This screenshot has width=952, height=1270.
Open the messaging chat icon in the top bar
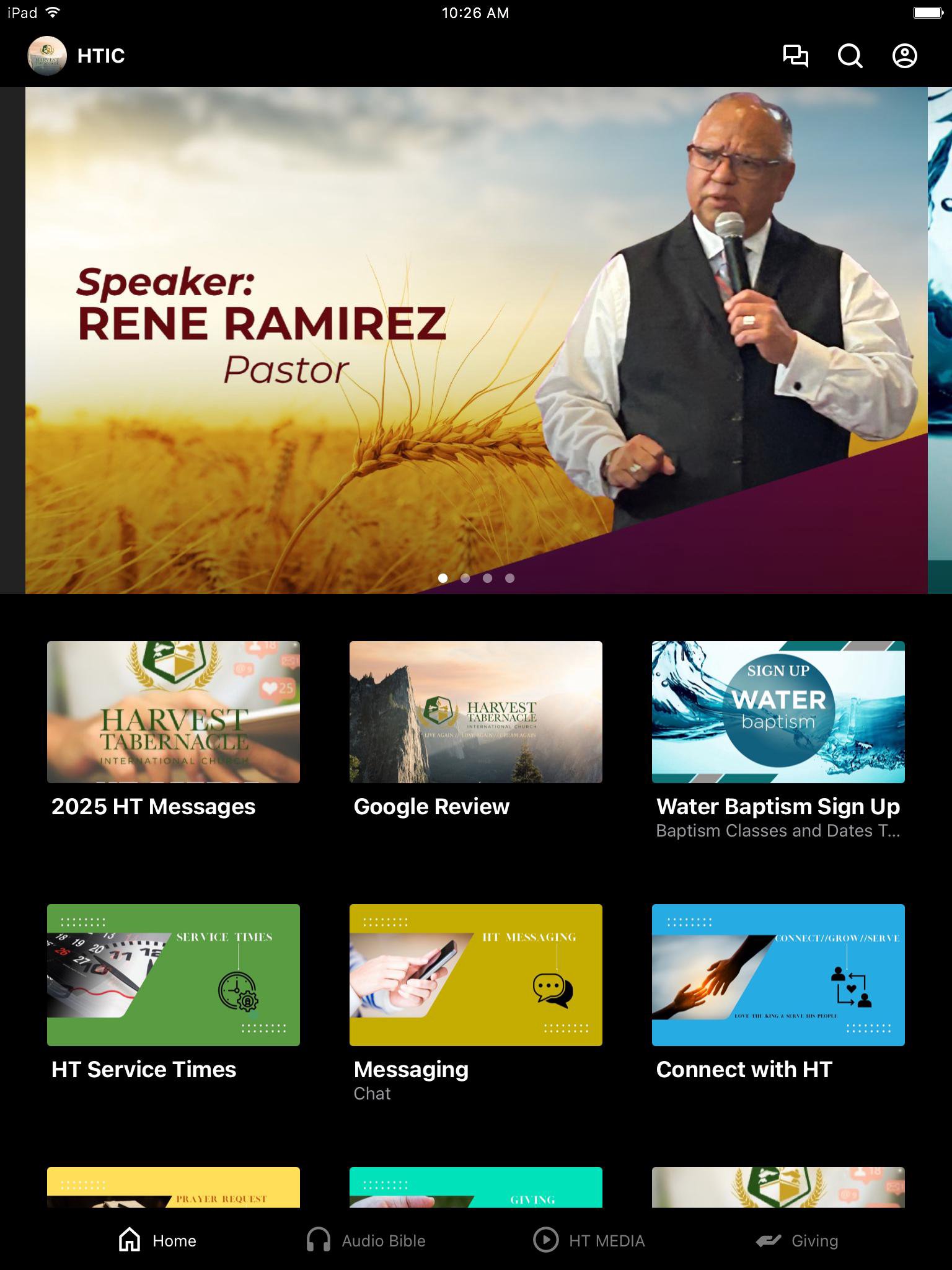[795, 56]
